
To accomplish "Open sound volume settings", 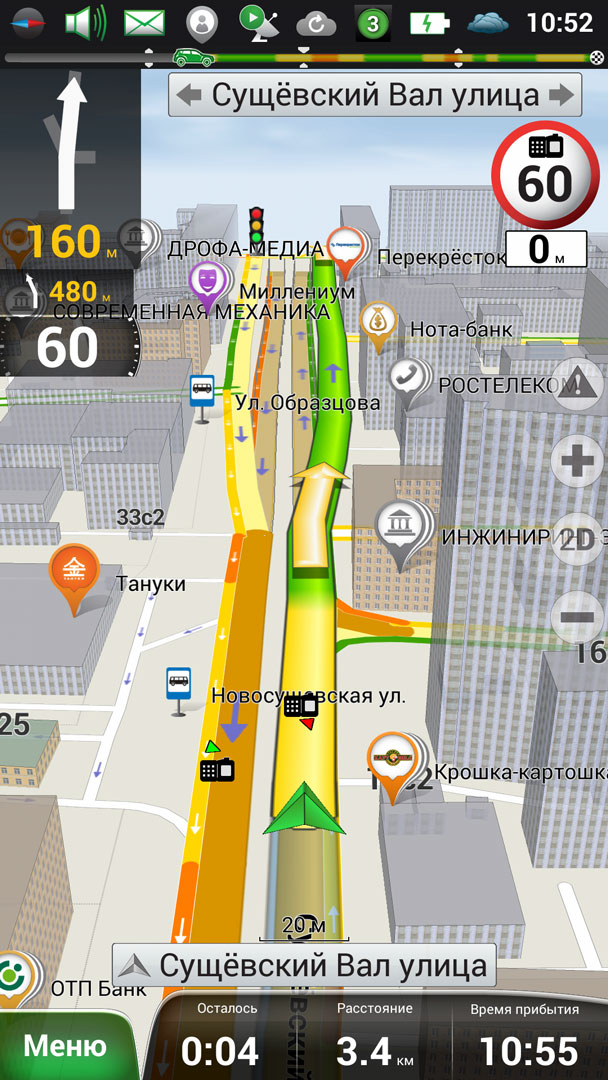I will [x=86, y=21].
